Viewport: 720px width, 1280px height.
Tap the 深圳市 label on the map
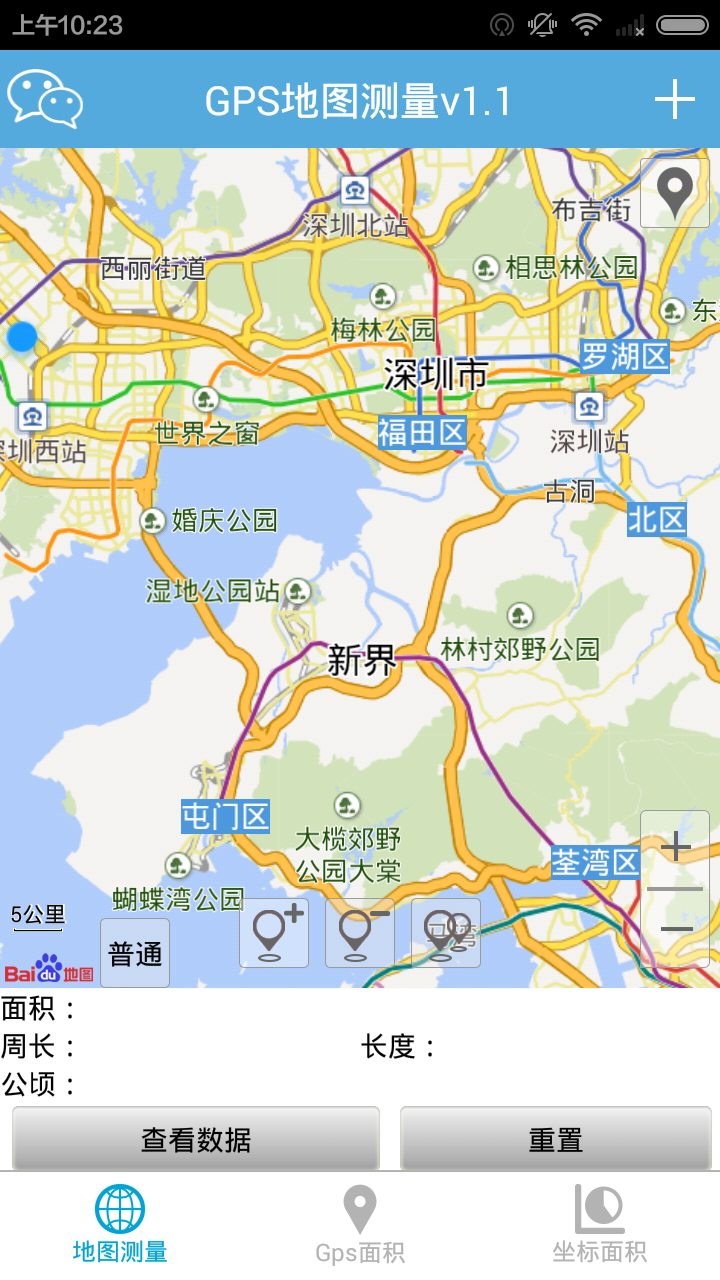(x=434, y=376)
